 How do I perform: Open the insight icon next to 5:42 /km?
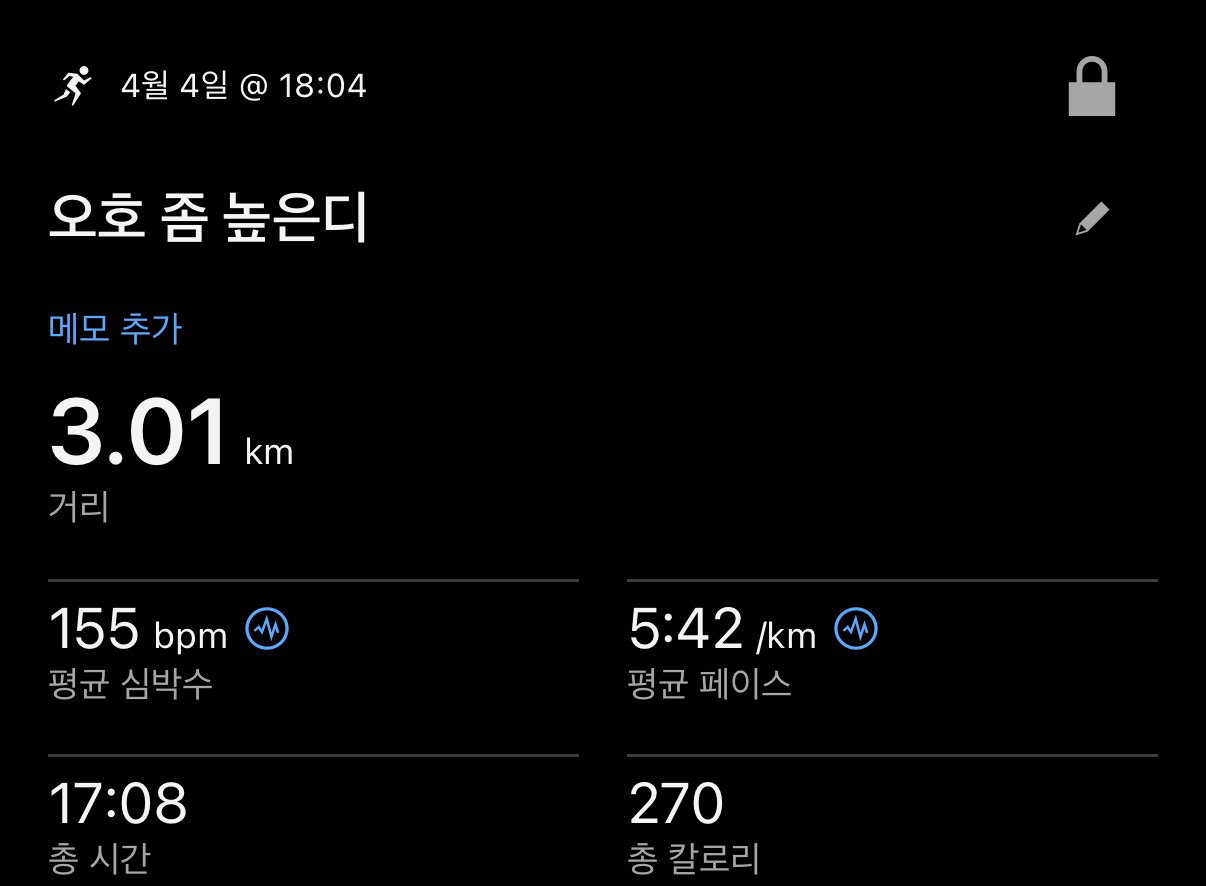[856, 628]
